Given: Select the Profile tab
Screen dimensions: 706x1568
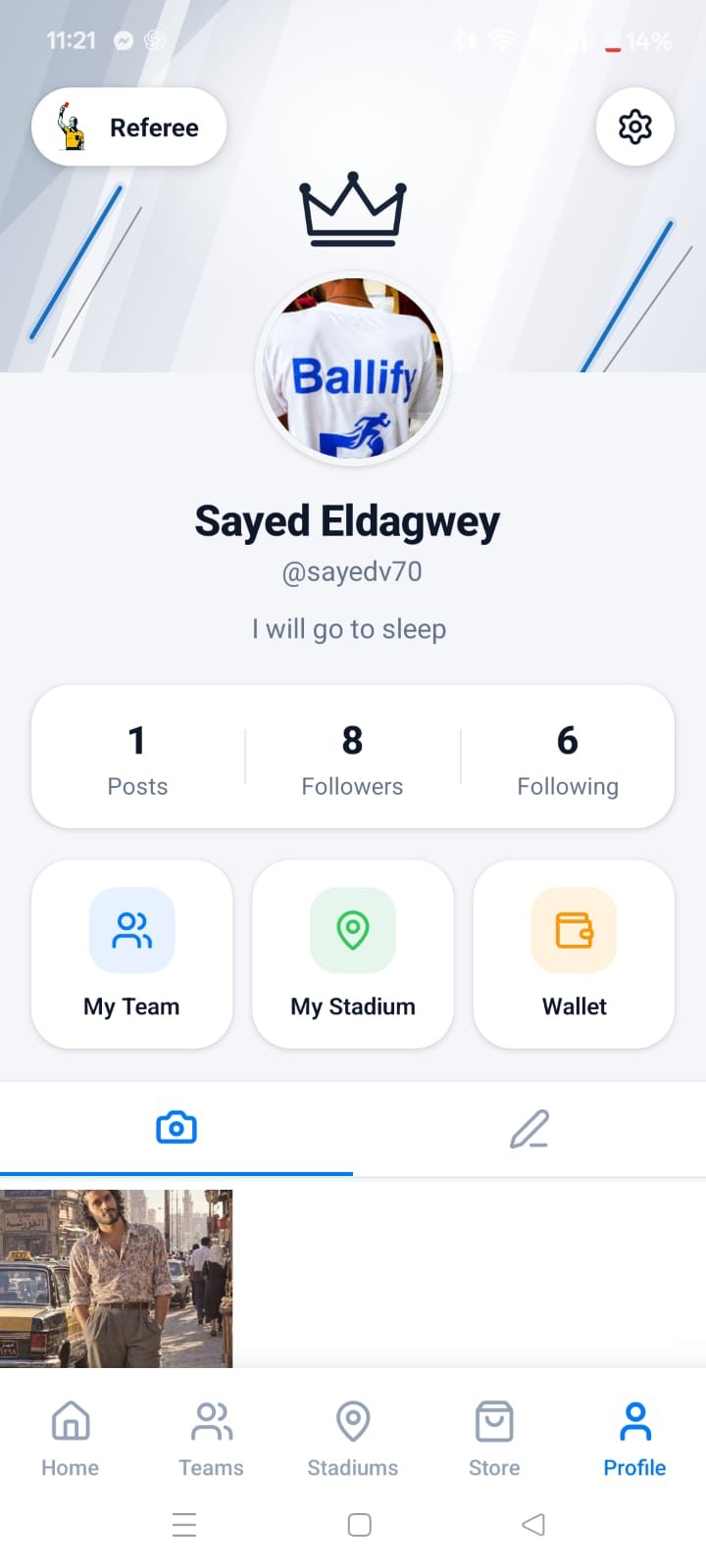Looking at the screenshot, I should click(634, 1439).
